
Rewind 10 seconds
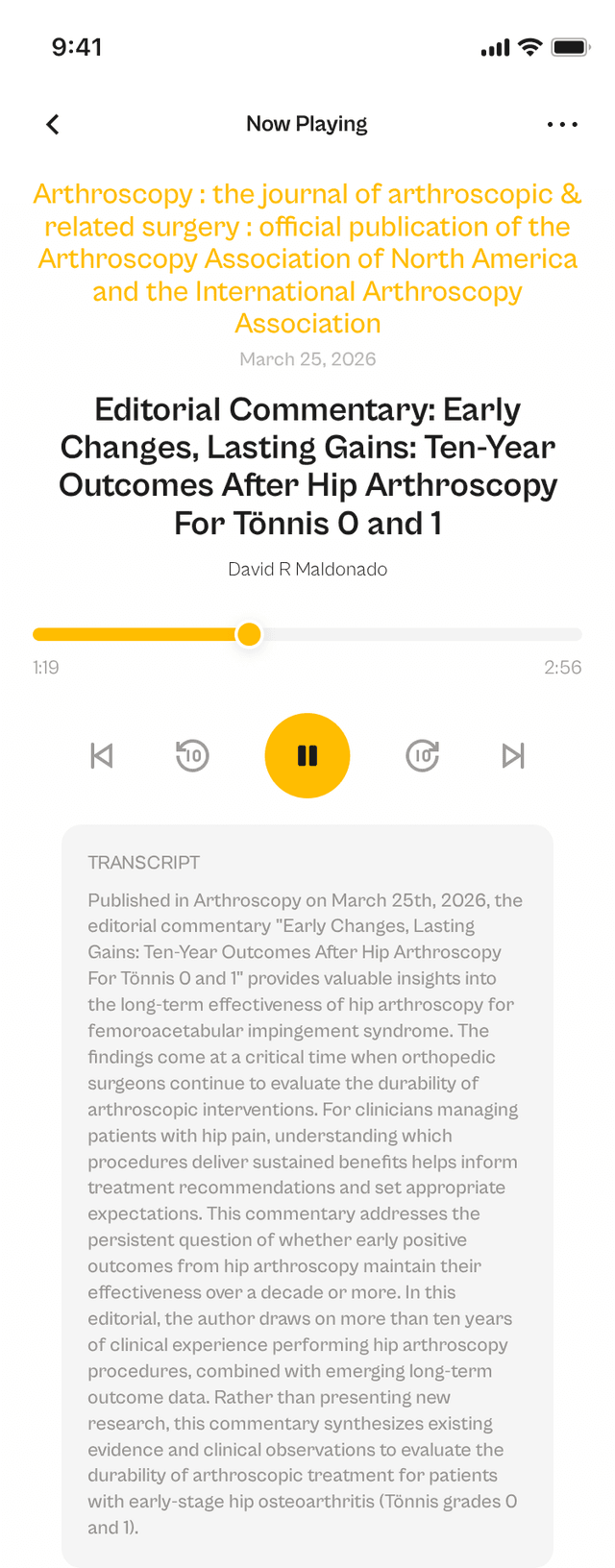coord(192,755)
